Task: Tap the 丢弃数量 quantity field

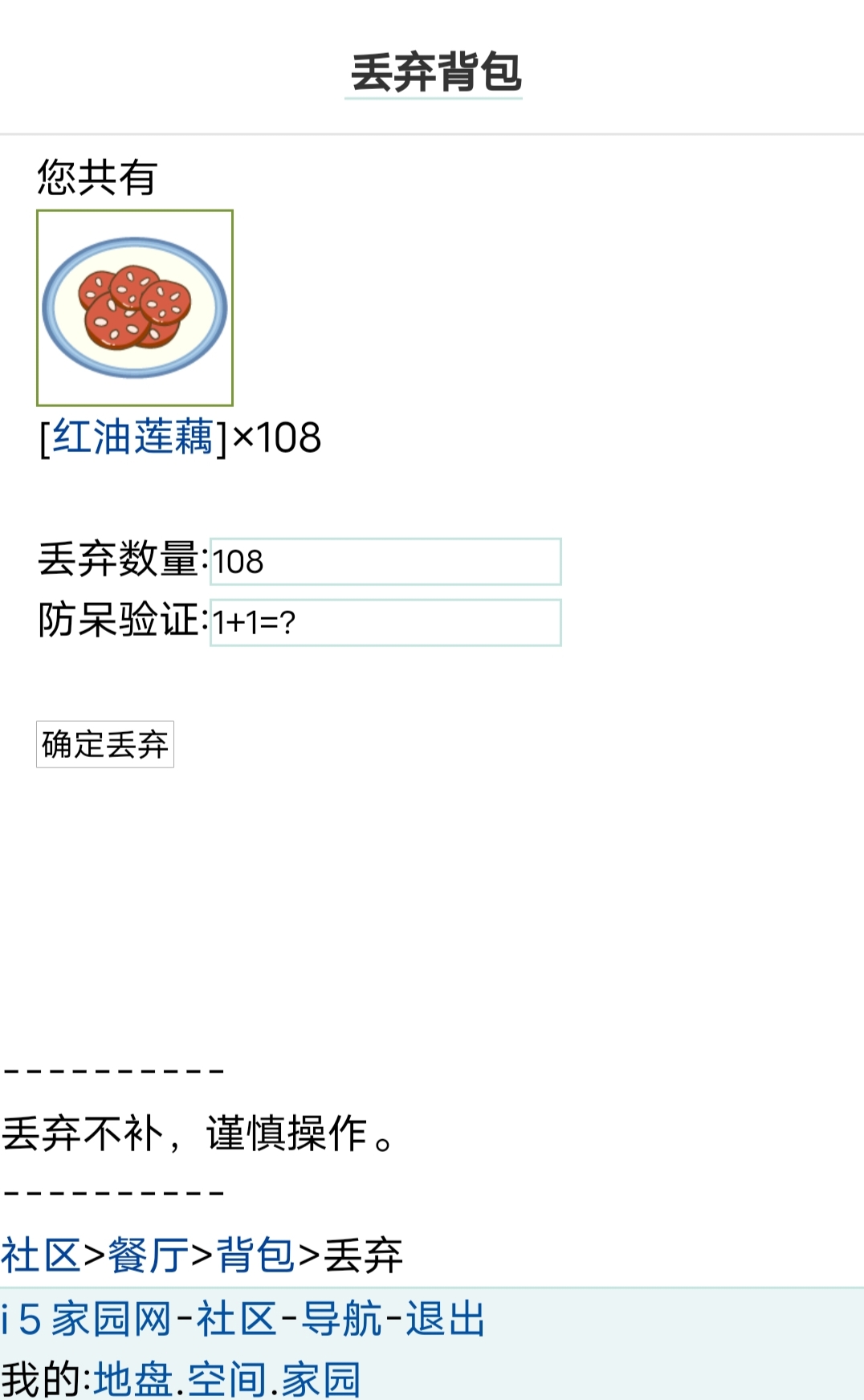Action: pyautogui.click(x=385, y=562)
